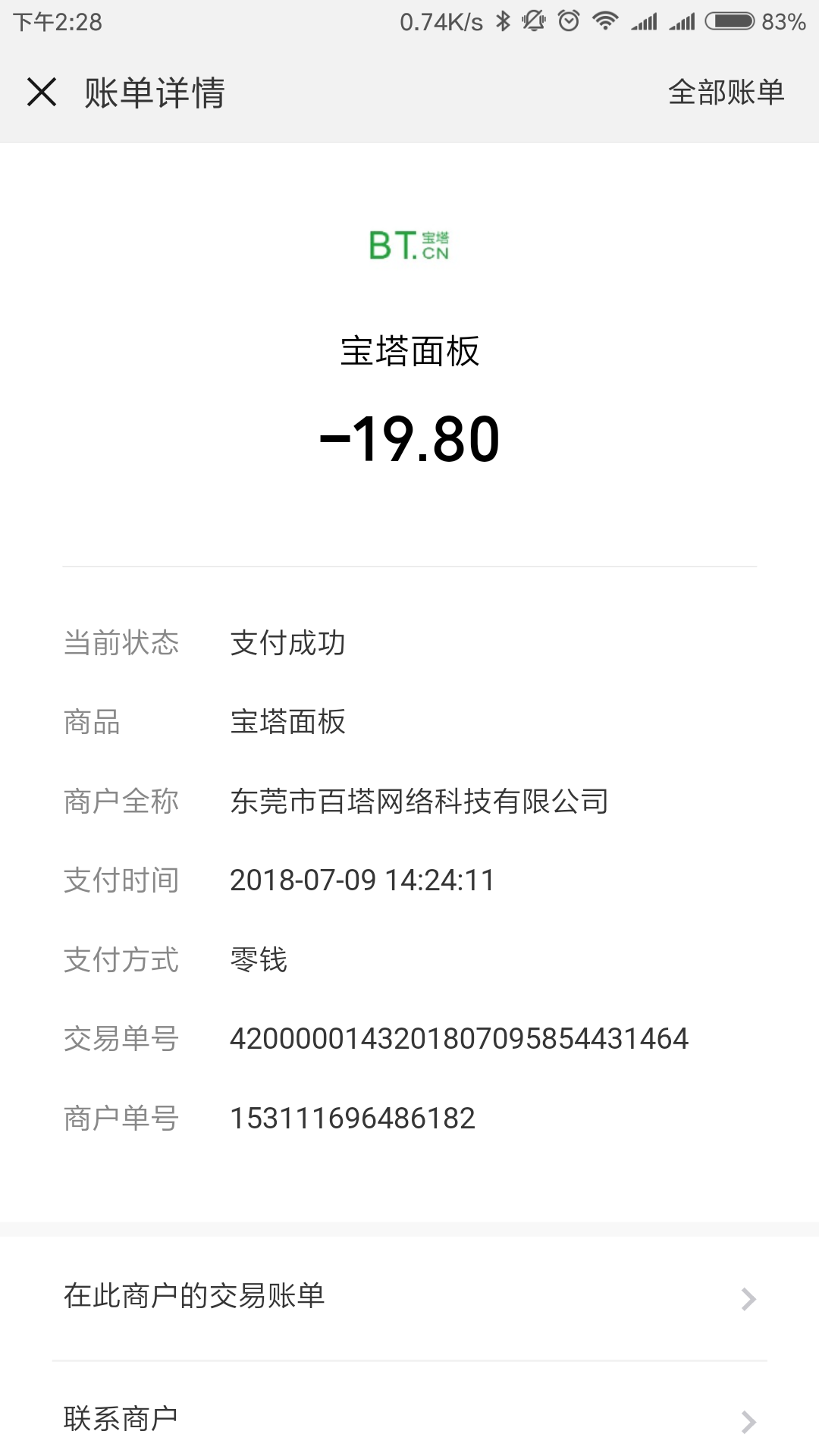This screenshot has width=819, height=1456.
Task: Click the mute/vibrate status icon
Action: pos(533,20)
